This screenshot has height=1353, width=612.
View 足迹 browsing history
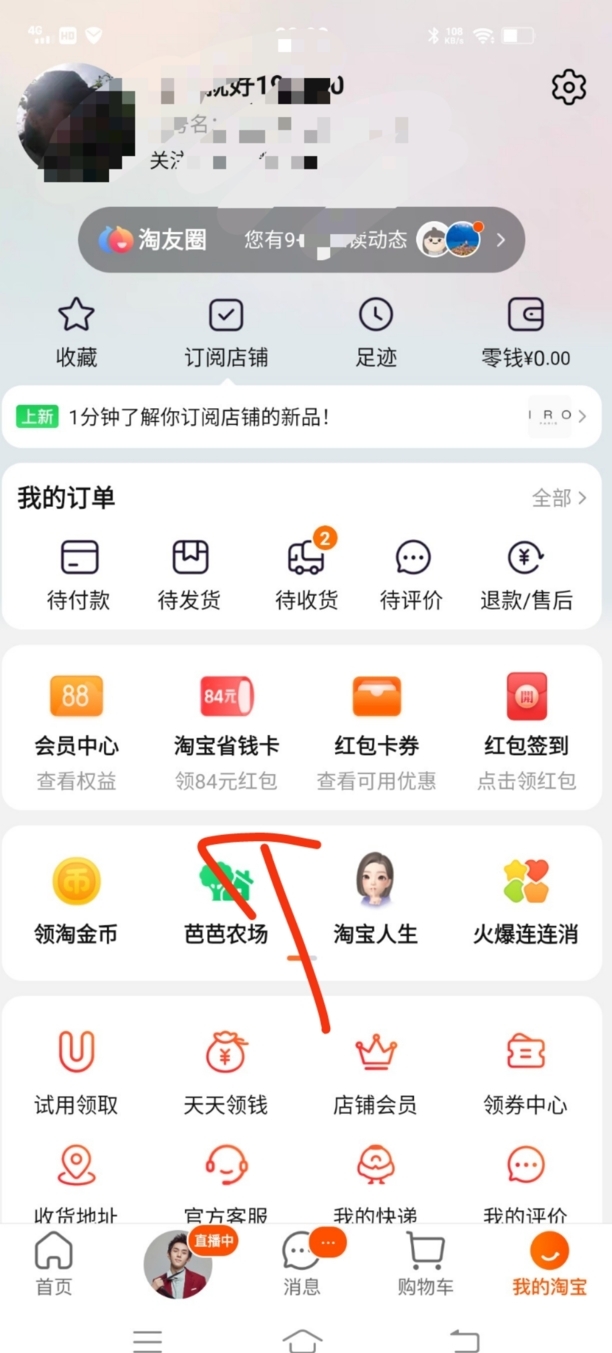click(x=376, y=332)
